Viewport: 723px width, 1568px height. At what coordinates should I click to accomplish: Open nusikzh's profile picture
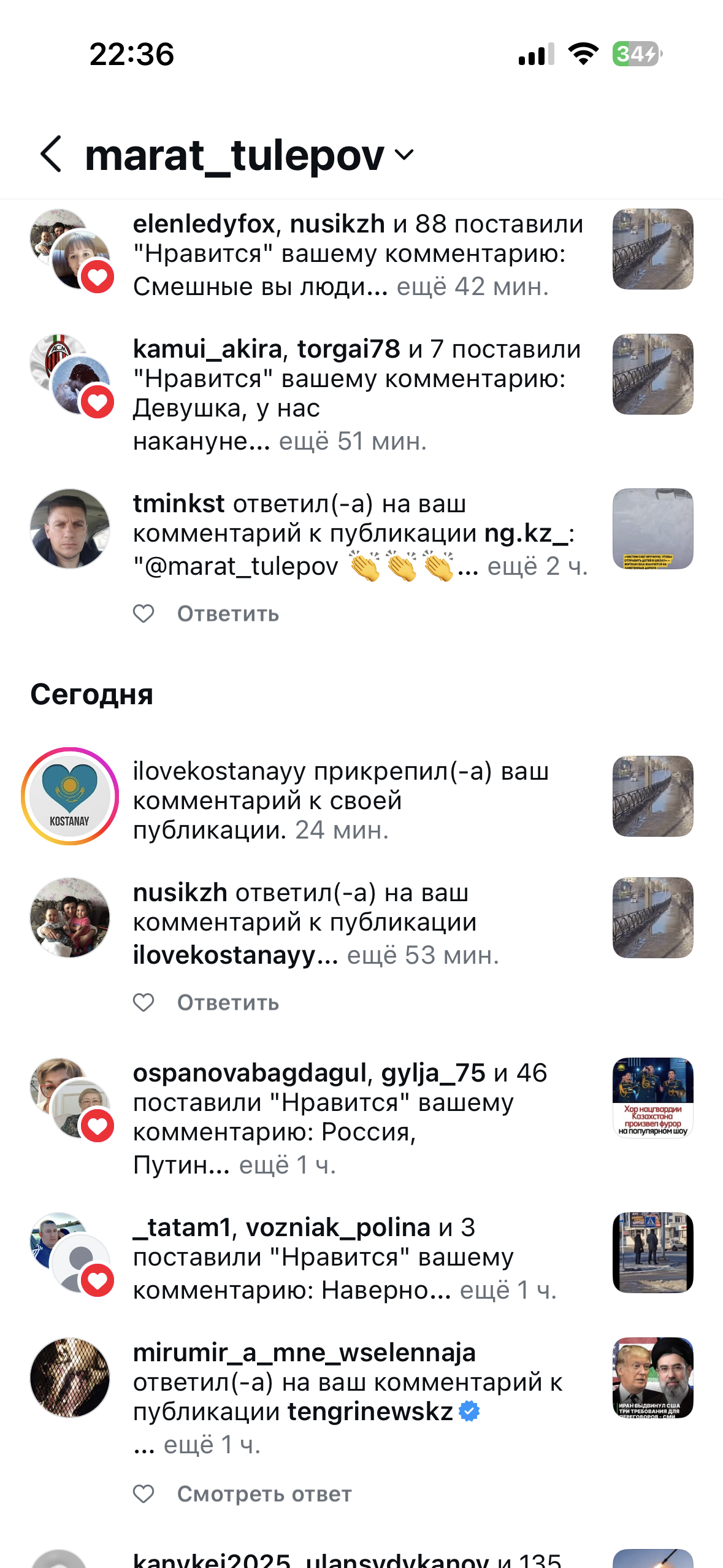click(x=70, y=917)
